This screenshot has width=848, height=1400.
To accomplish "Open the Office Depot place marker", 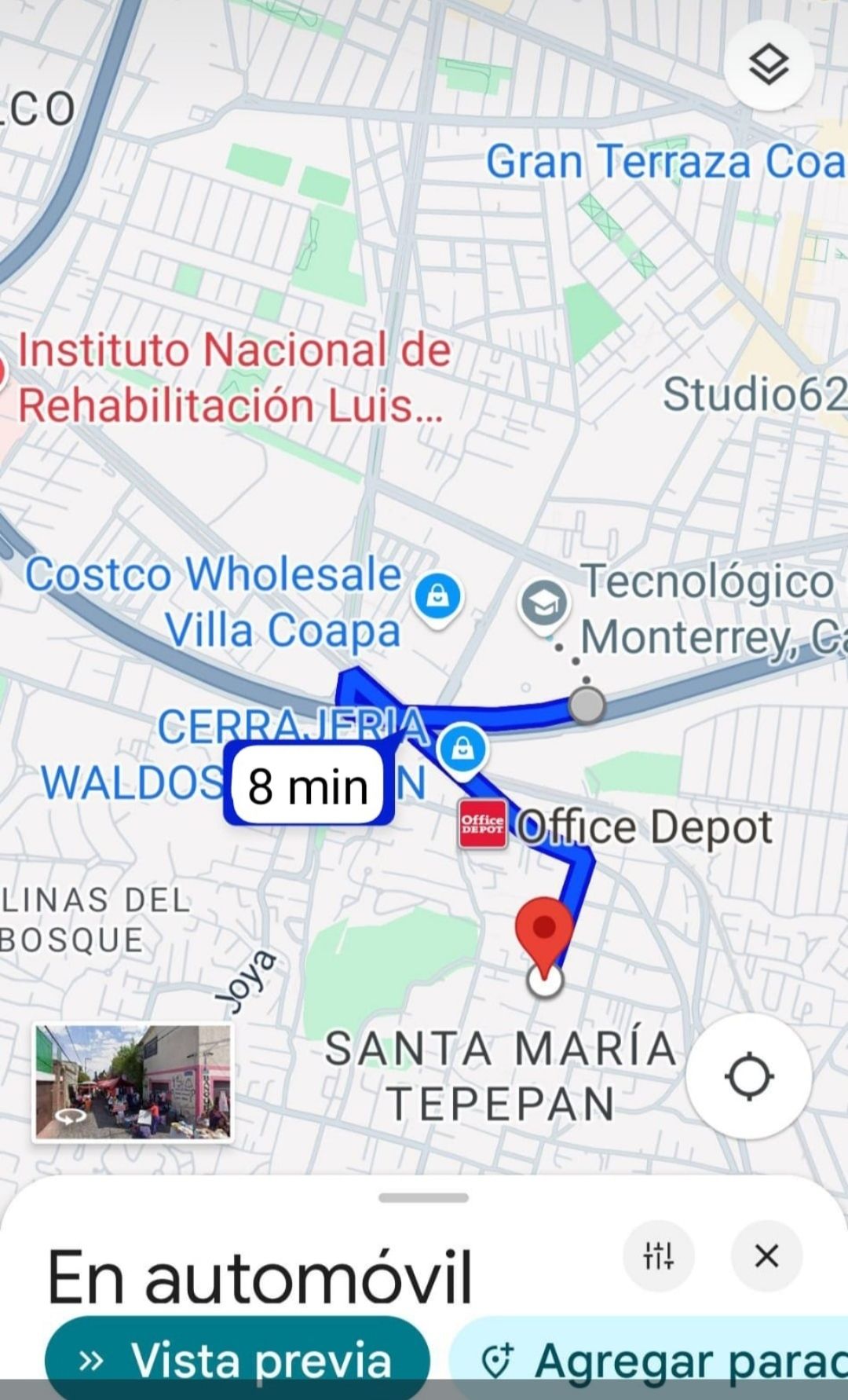I will click(x=482, y=824).
